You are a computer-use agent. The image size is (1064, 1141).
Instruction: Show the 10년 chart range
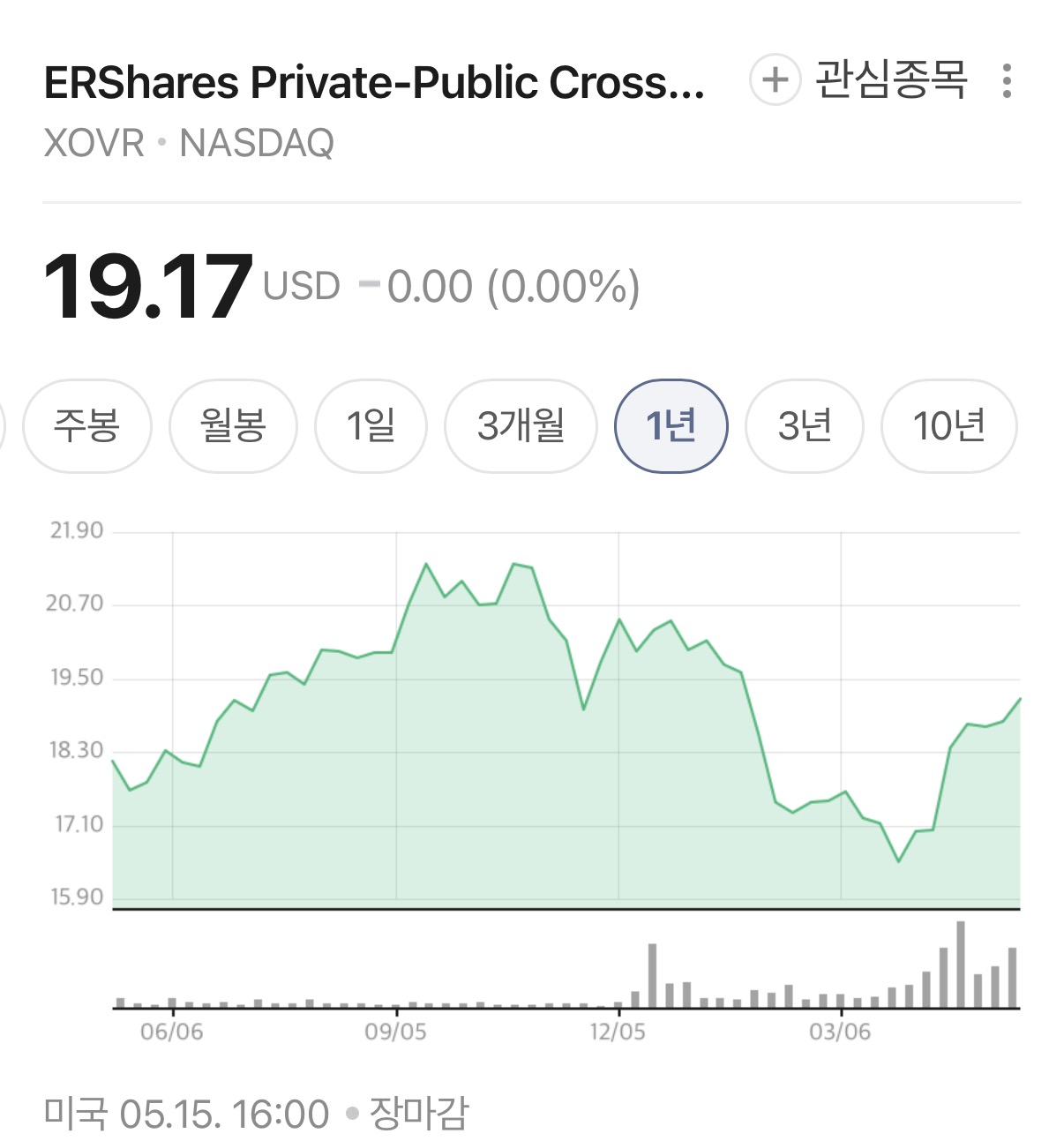[948, 426]
